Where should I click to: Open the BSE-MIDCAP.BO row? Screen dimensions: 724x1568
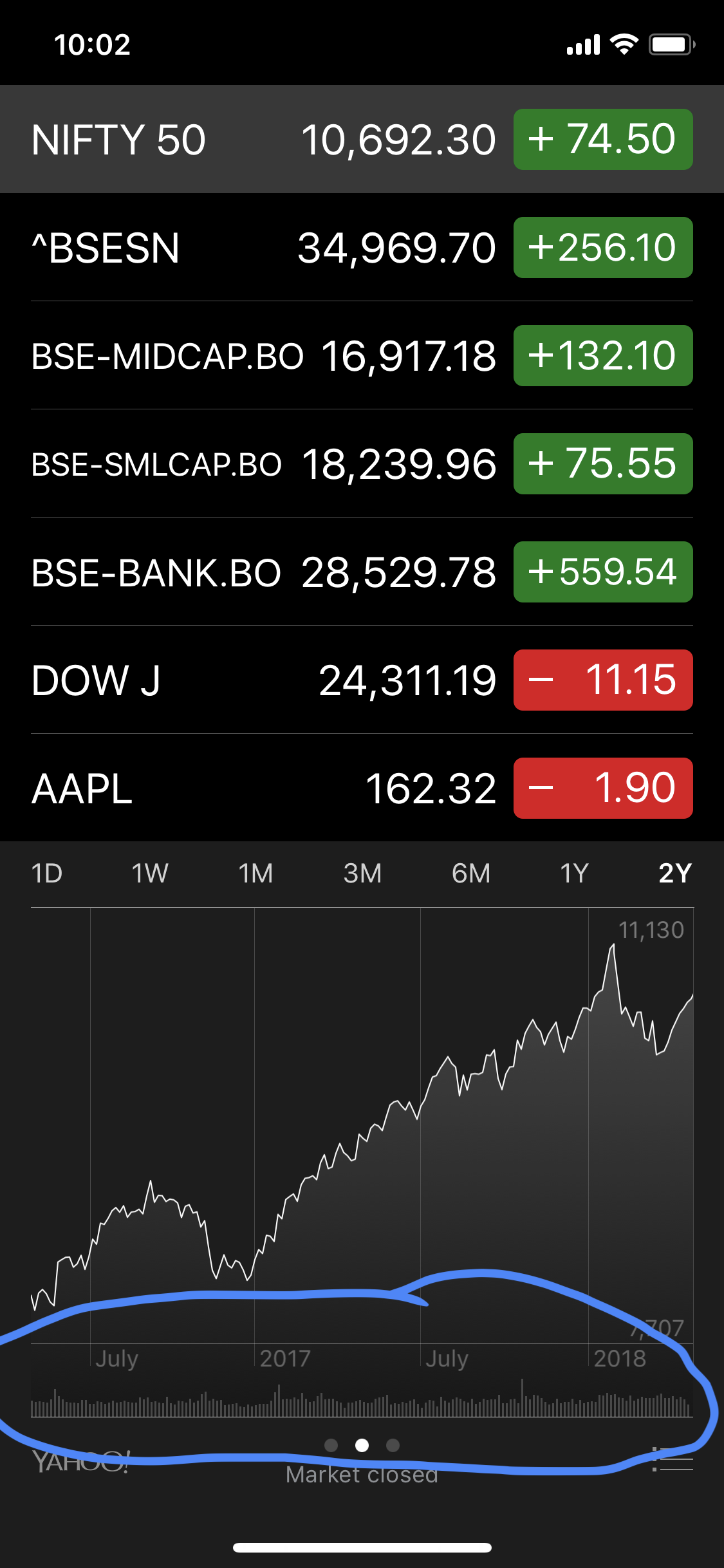pos(257,356)
